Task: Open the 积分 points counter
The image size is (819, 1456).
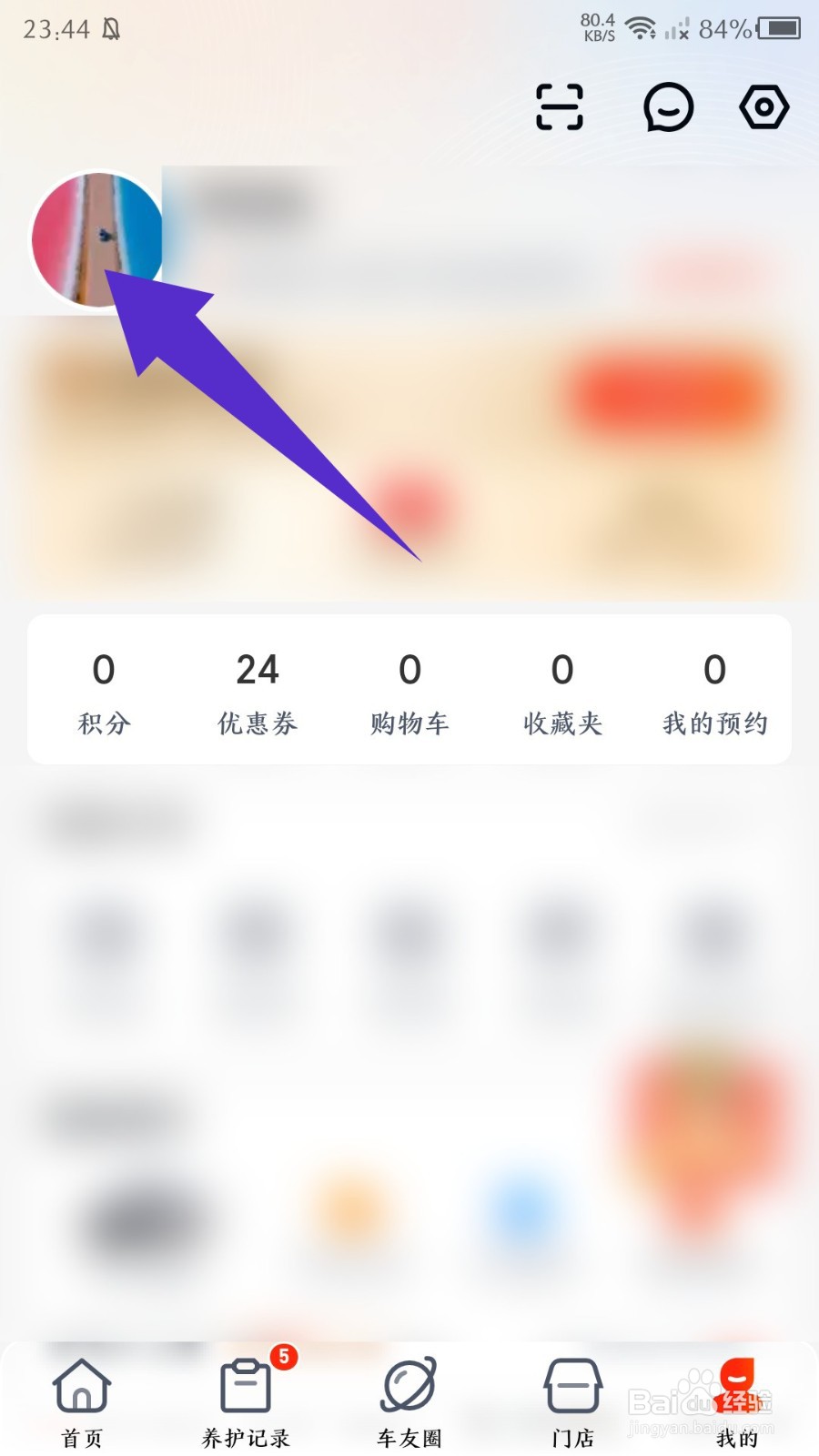Action: [x=103, y=692]
